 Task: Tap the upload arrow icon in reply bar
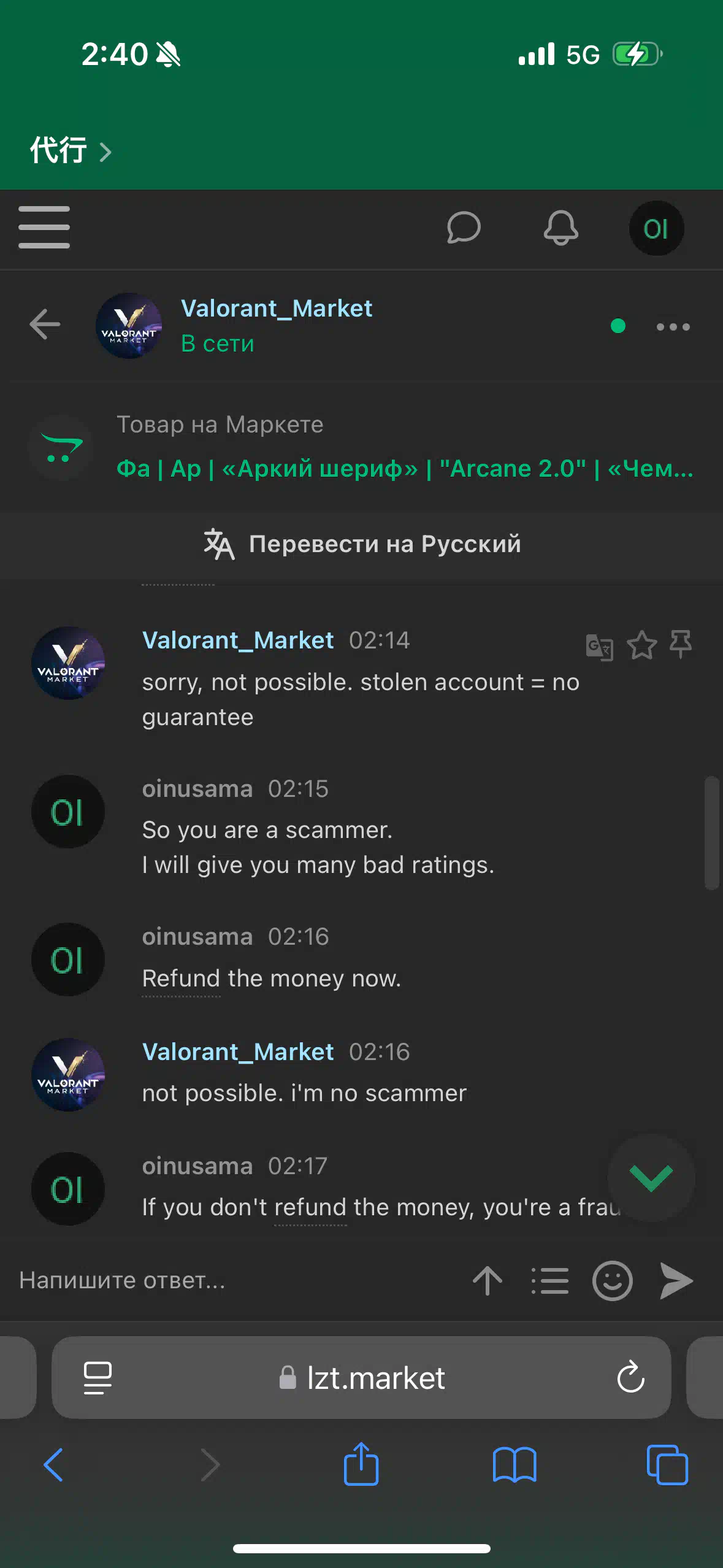point(488,1281)
